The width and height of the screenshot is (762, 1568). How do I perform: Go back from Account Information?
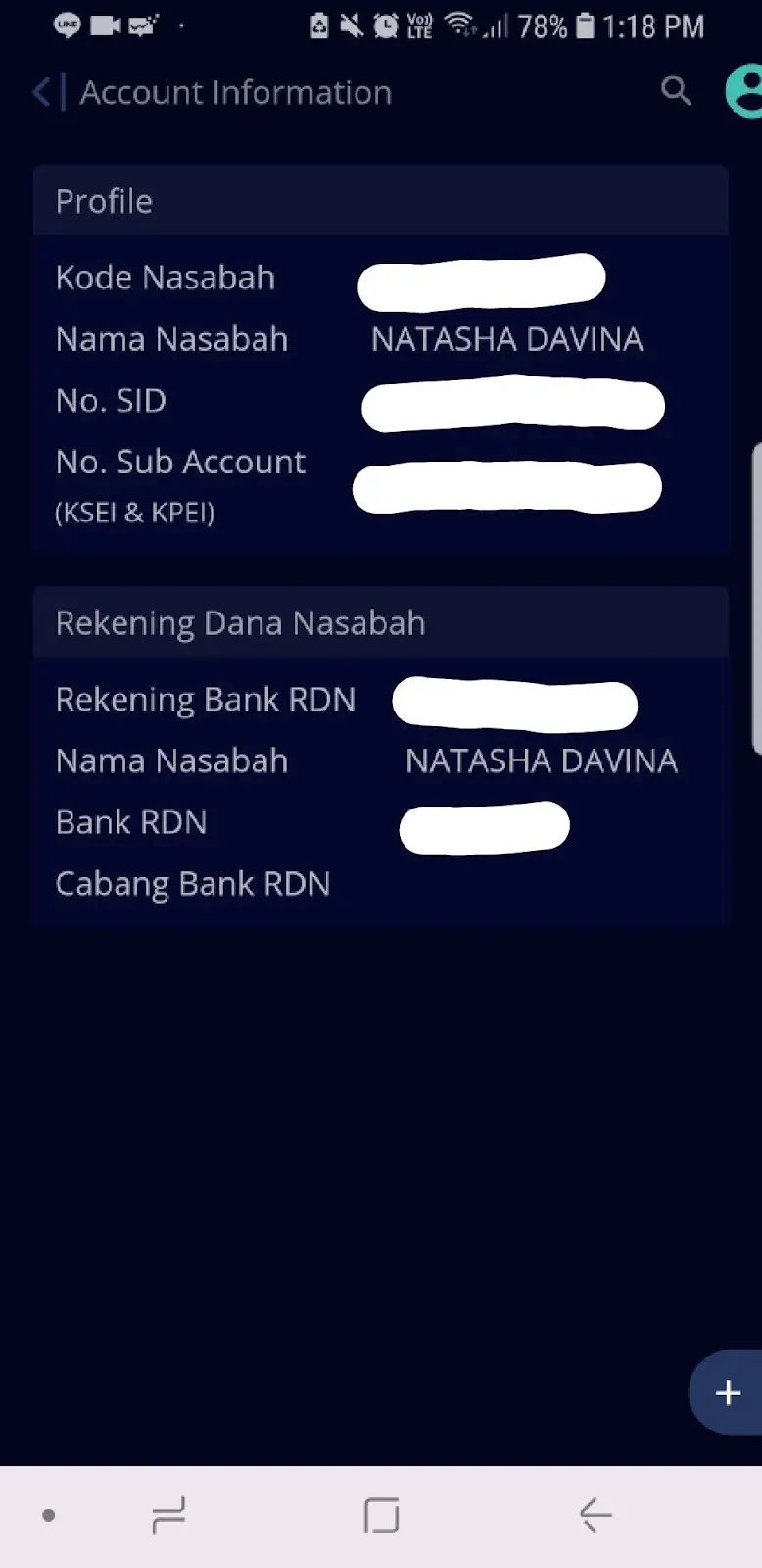42,92
